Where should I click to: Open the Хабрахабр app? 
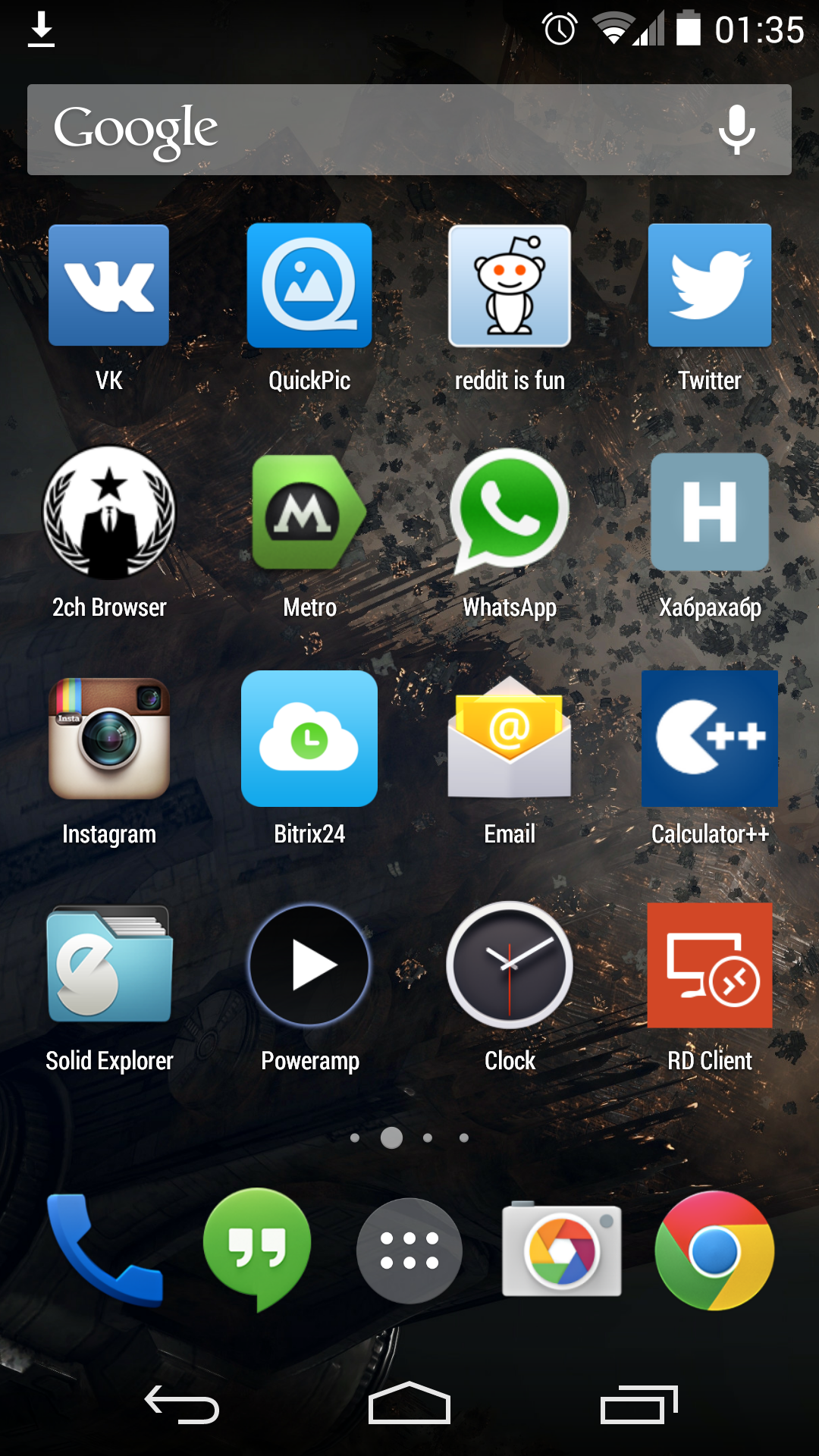tap(710, 512)
